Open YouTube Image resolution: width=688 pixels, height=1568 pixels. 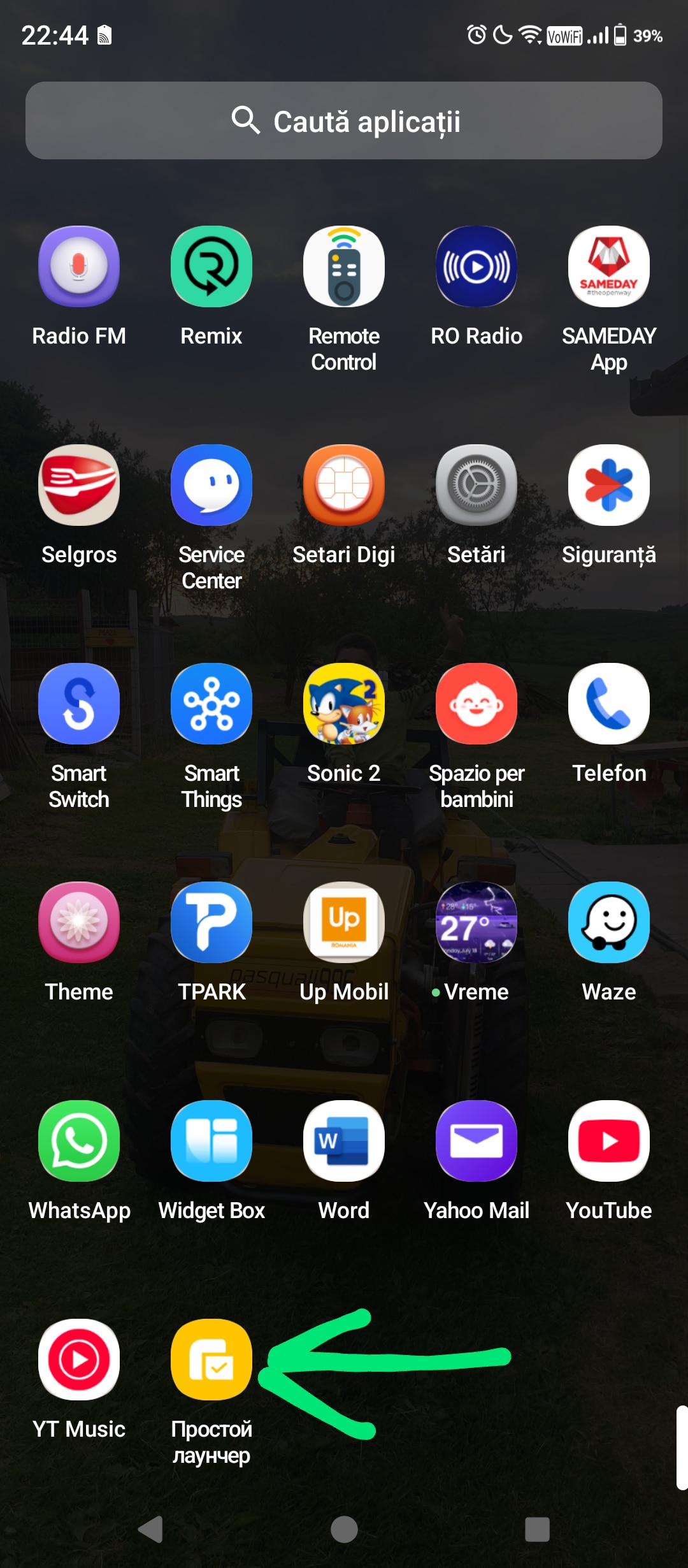[609, 1141]
